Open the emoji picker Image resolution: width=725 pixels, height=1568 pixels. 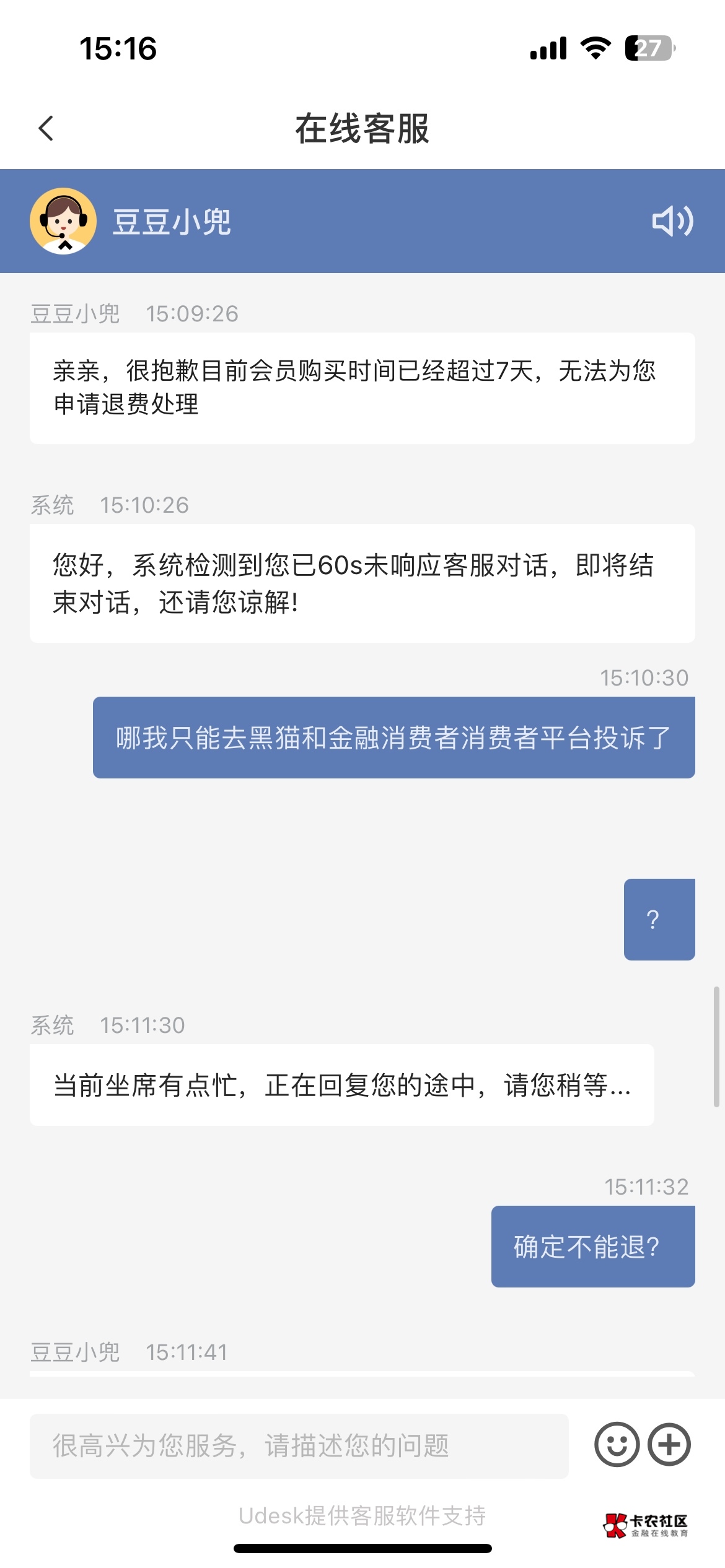tap(617, 1445)
